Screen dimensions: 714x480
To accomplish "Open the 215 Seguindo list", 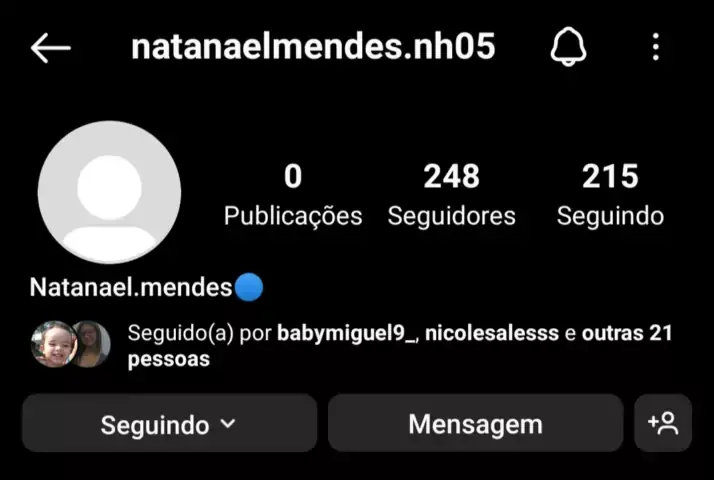I will pyautogui.click(x=610, y=195).
